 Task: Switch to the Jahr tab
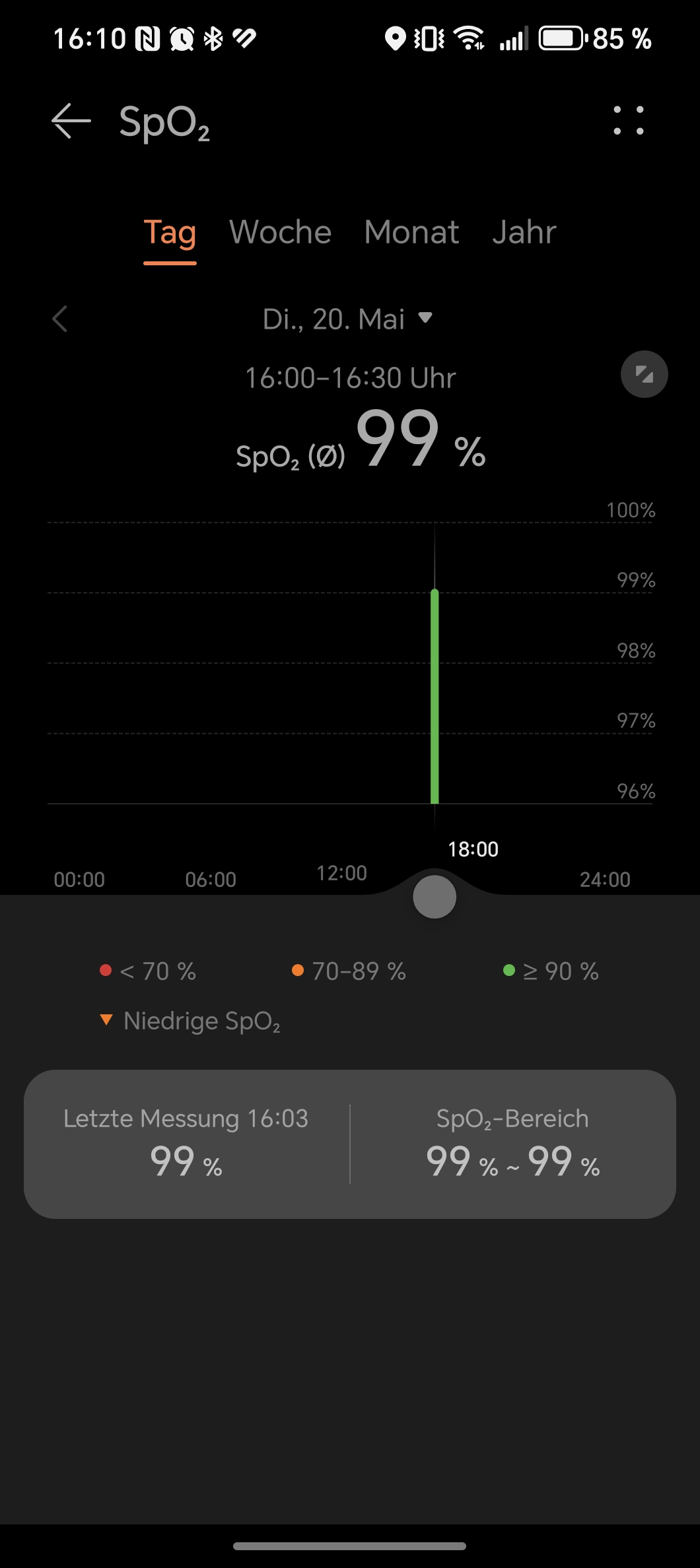524,232
